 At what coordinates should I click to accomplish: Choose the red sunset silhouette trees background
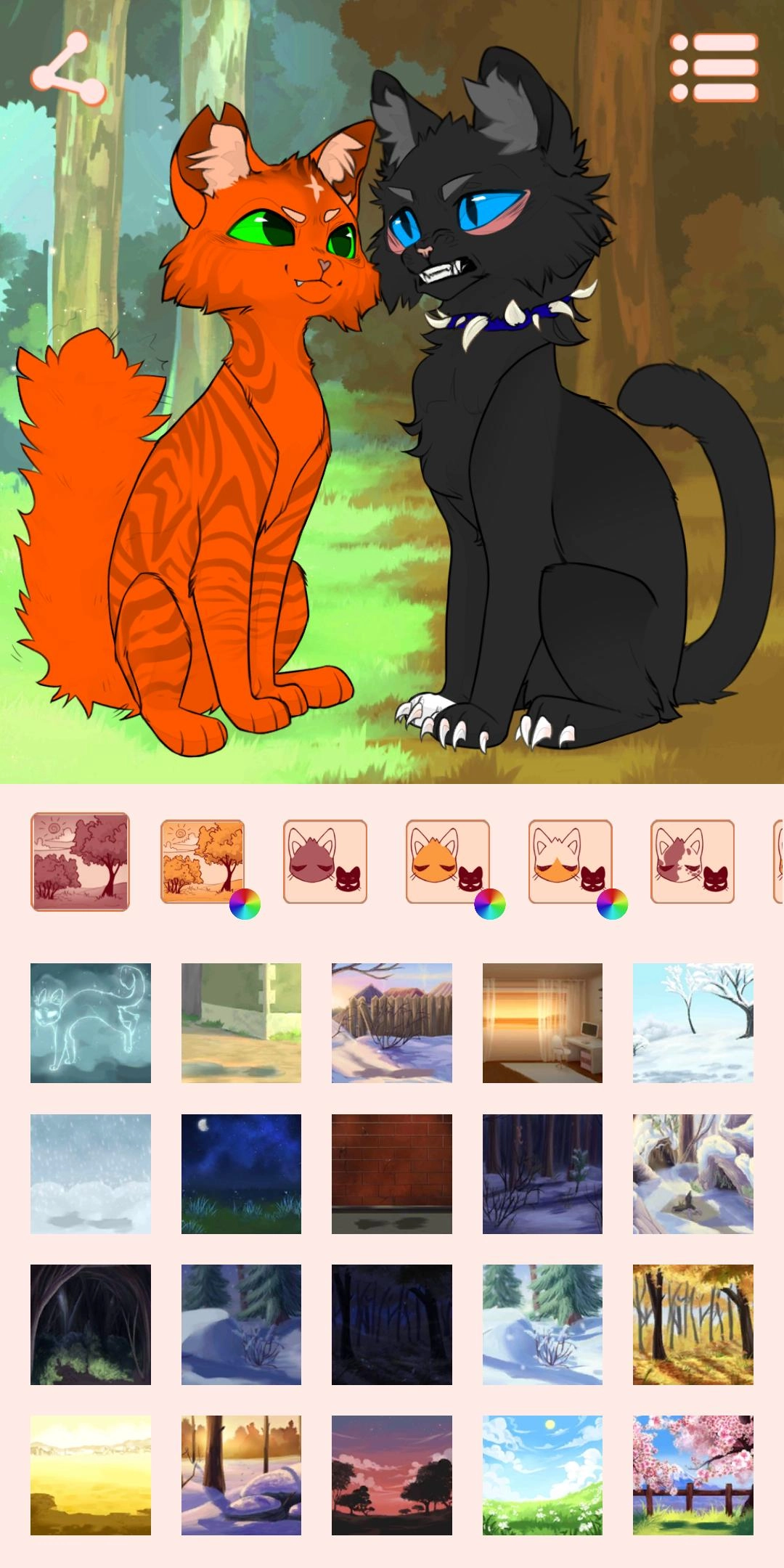392,1475
